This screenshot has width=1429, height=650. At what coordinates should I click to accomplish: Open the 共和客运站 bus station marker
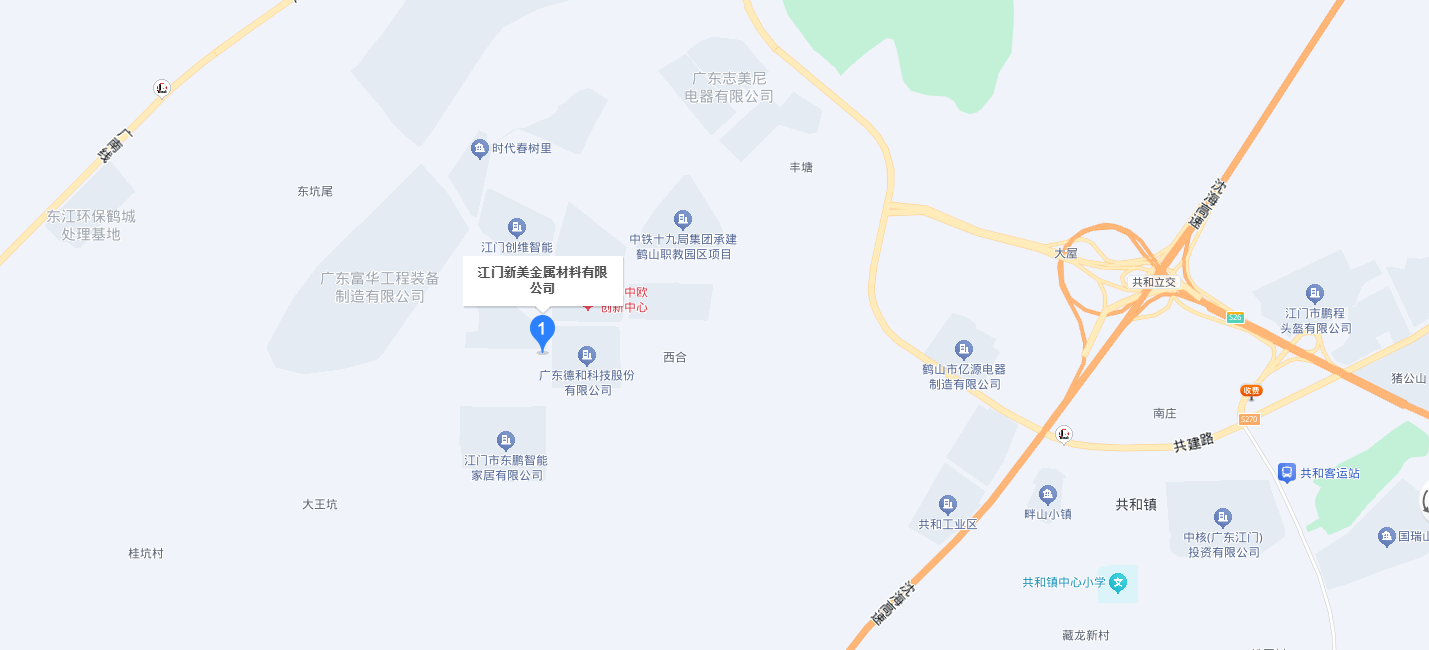click(x=1287, y=473)
